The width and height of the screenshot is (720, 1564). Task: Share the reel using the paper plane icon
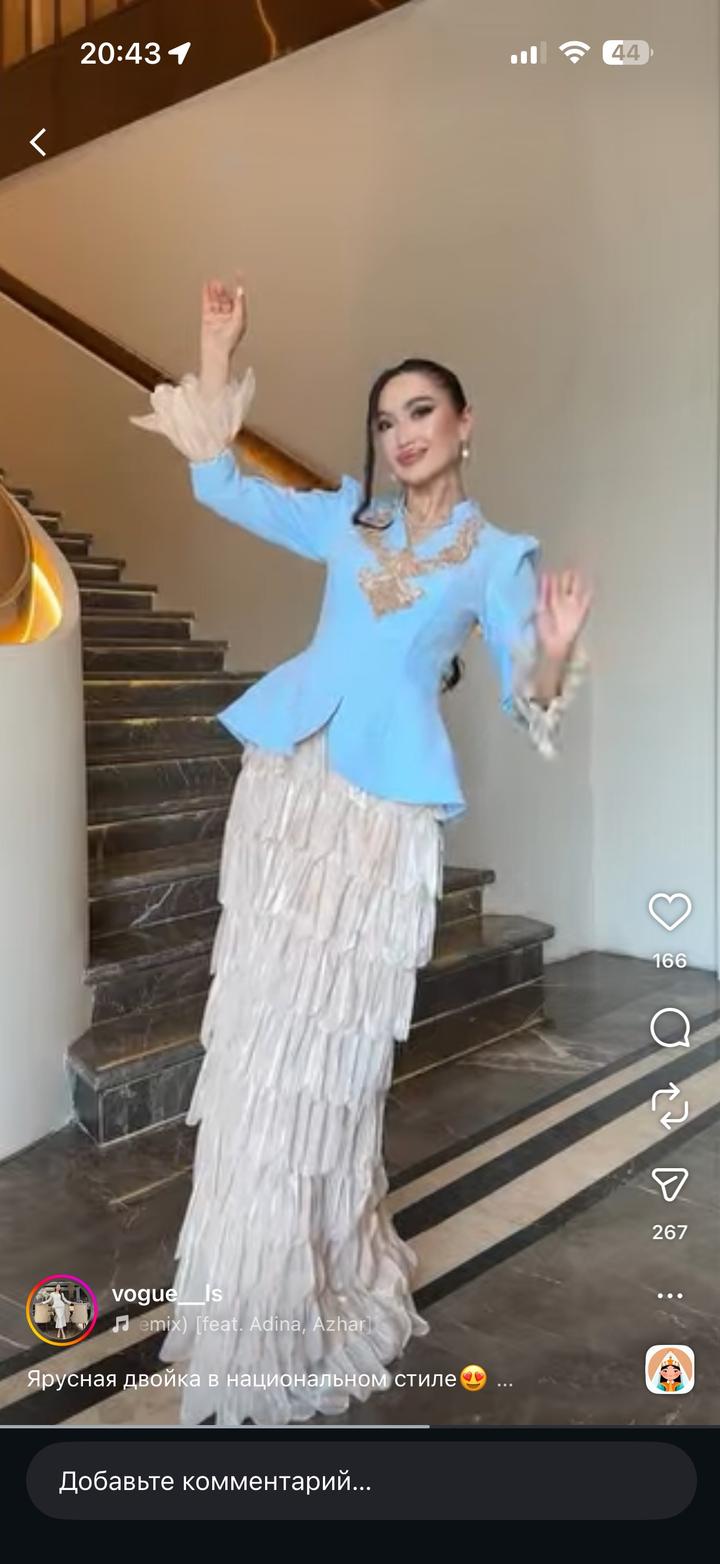[672, 1182]
